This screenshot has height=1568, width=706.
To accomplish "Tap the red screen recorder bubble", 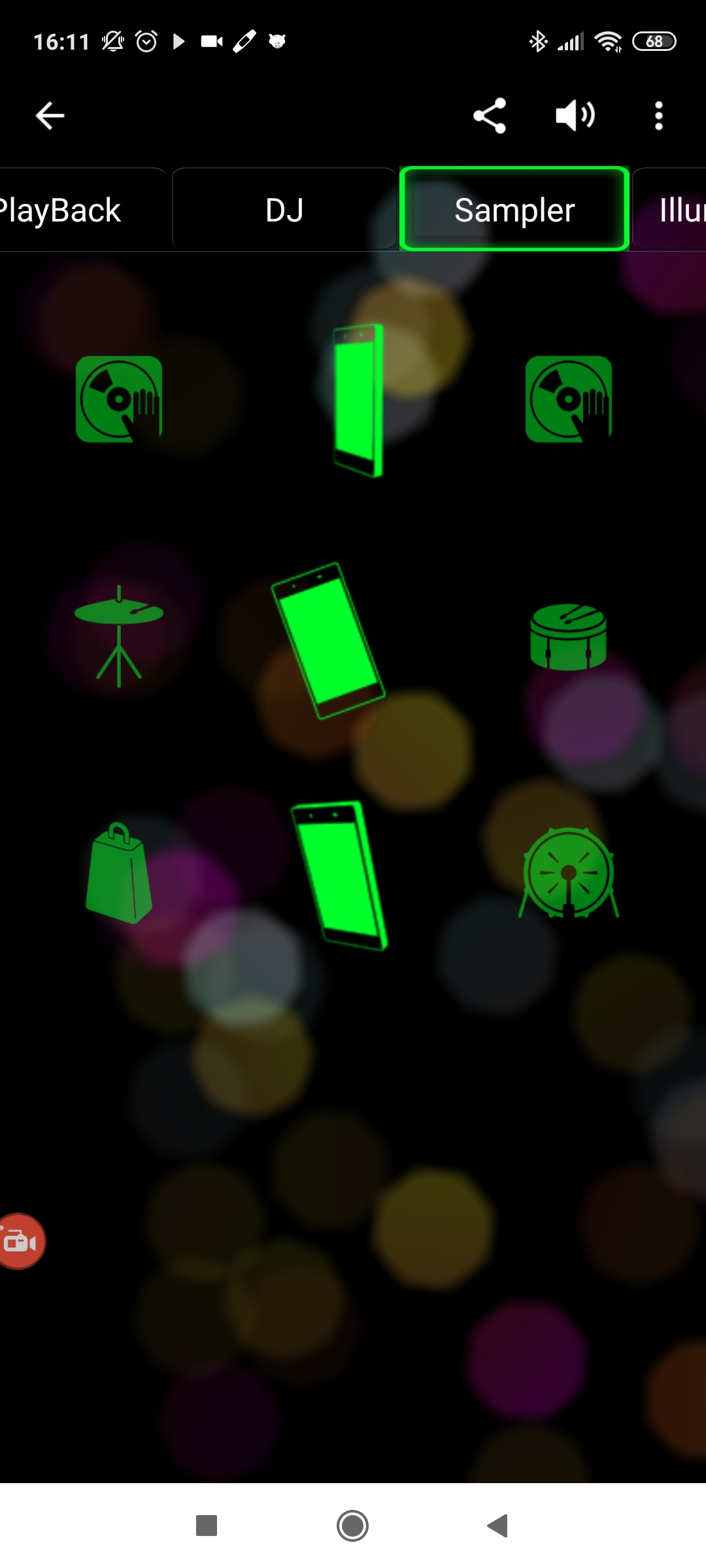I will [x=22, y=1241].
